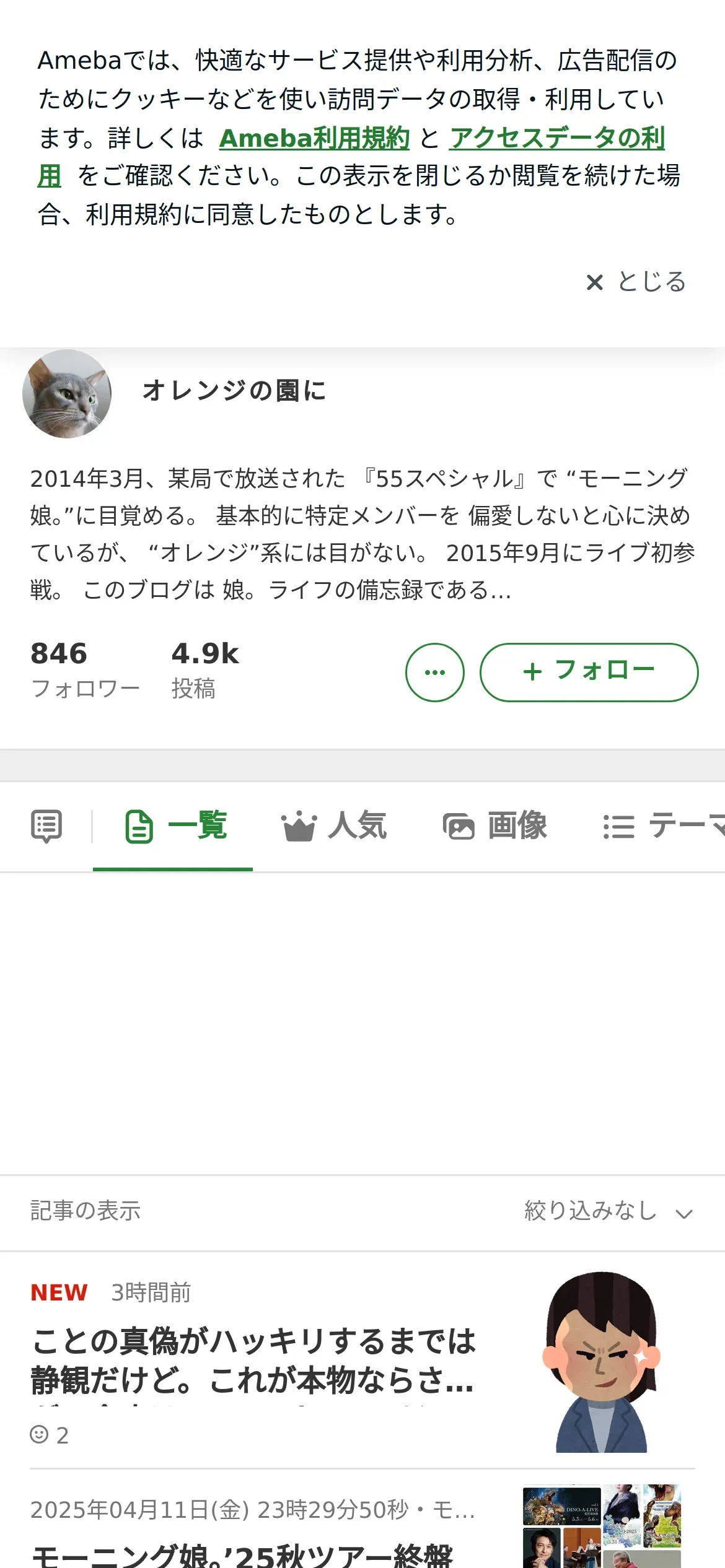This screenshot has height=1568, width=725.
Task: Open the cat profile avatar
Action: pos(67,394)
